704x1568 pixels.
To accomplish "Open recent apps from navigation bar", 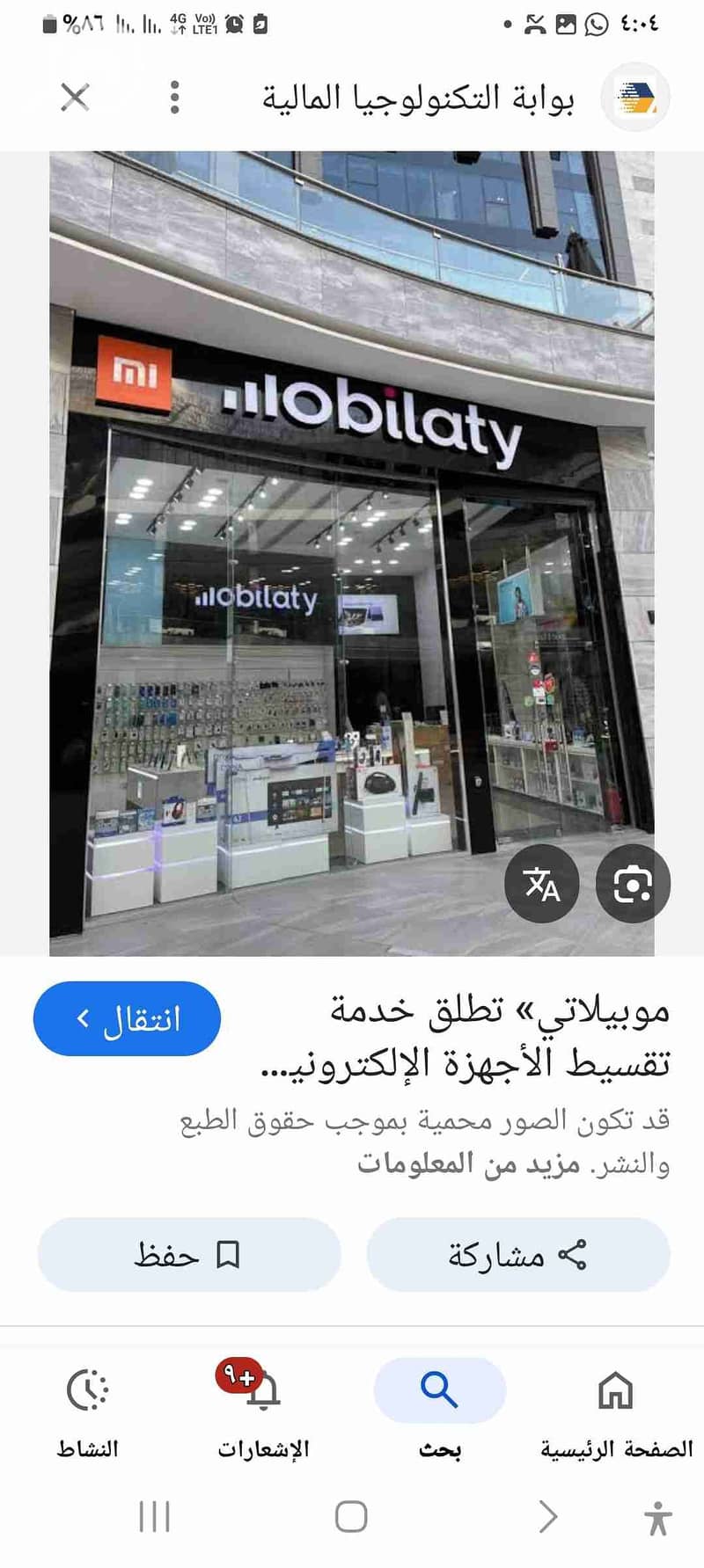I will pyautogui.click(x=155, y=1517).
